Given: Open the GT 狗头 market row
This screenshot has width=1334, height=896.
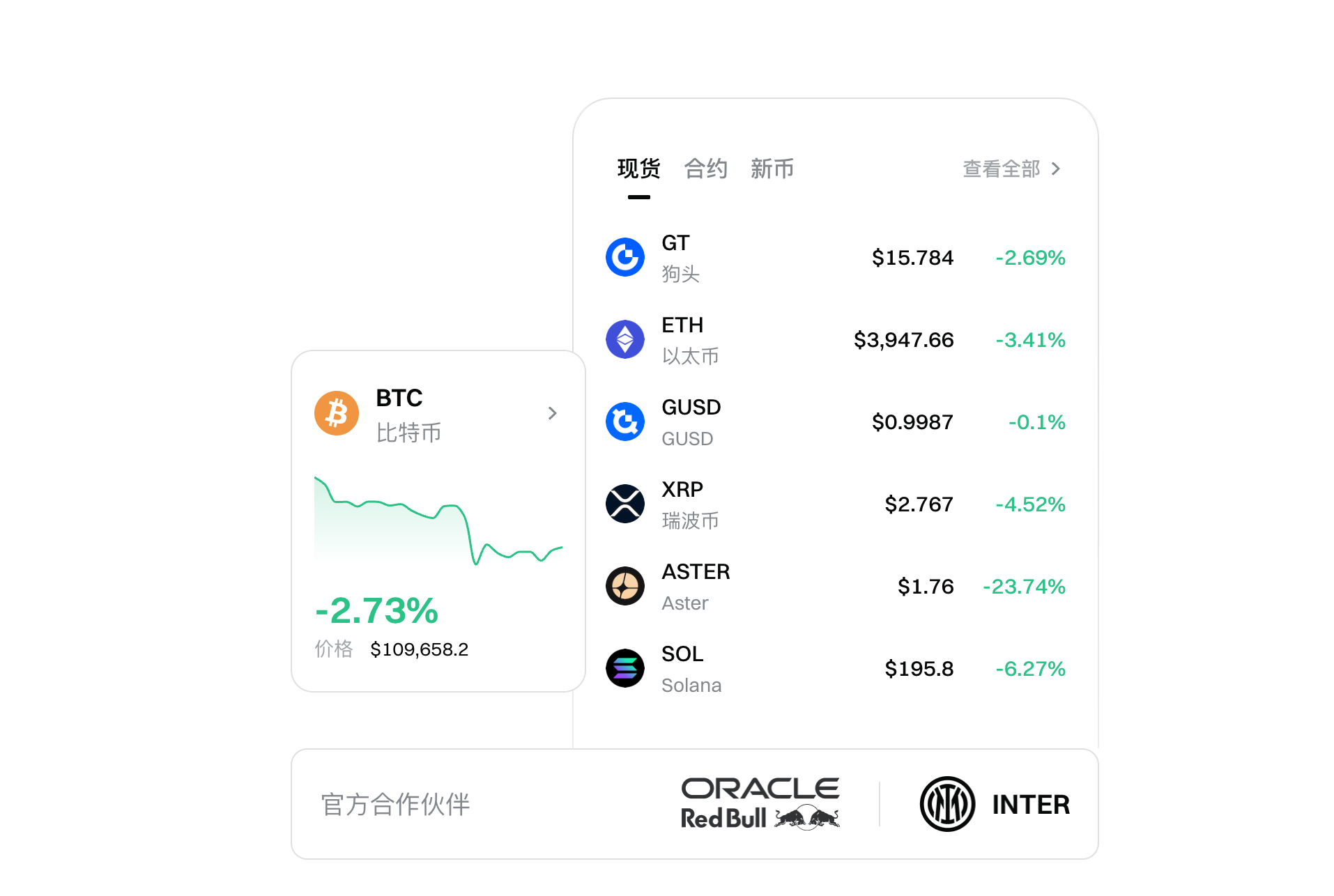Looking at the screenshot, I should point(835,258).
